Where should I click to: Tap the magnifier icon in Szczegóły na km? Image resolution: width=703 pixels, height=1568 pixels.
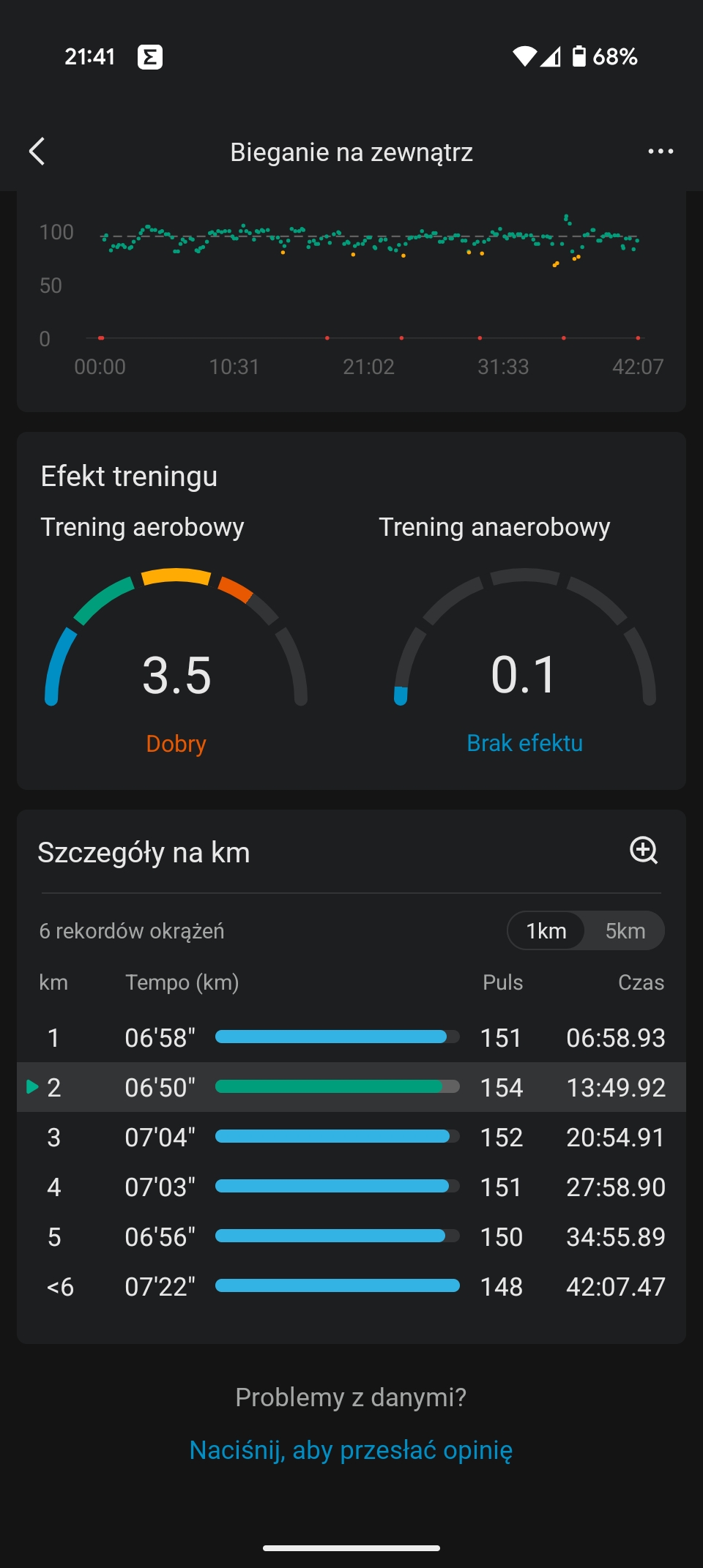644,851
